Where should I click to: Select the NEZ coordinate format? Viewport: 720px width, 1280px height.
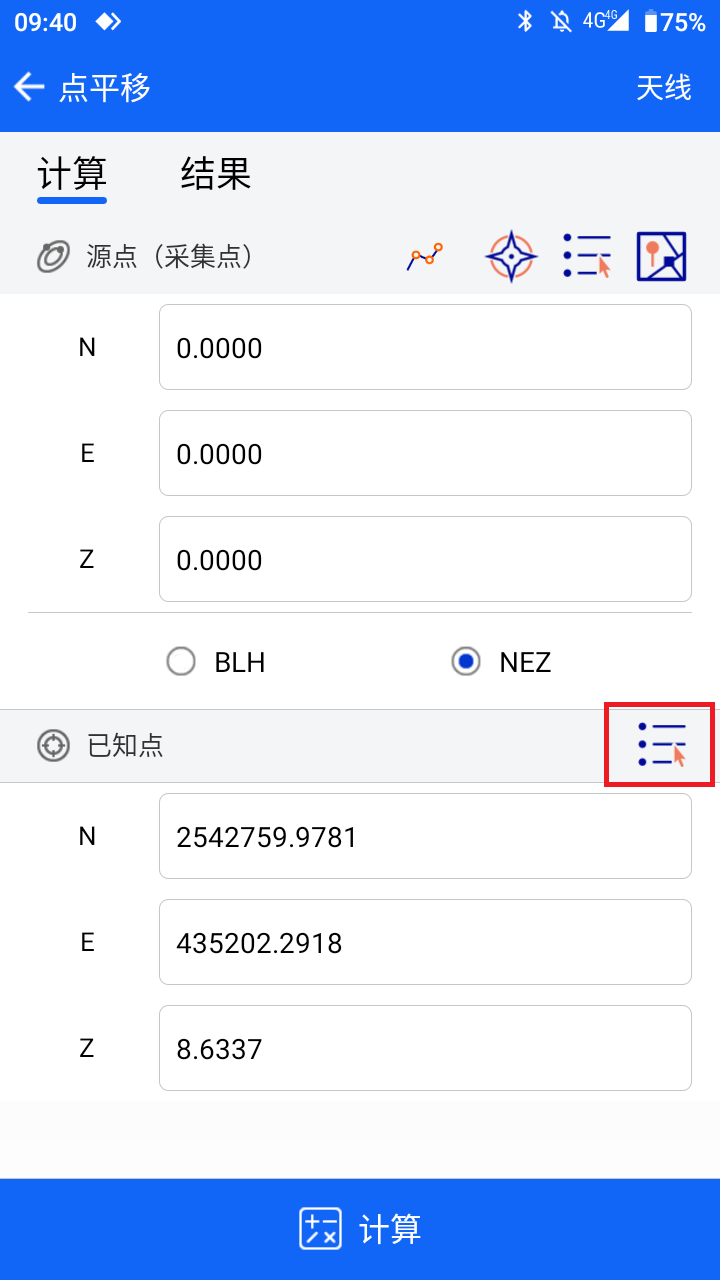(501, 662)
